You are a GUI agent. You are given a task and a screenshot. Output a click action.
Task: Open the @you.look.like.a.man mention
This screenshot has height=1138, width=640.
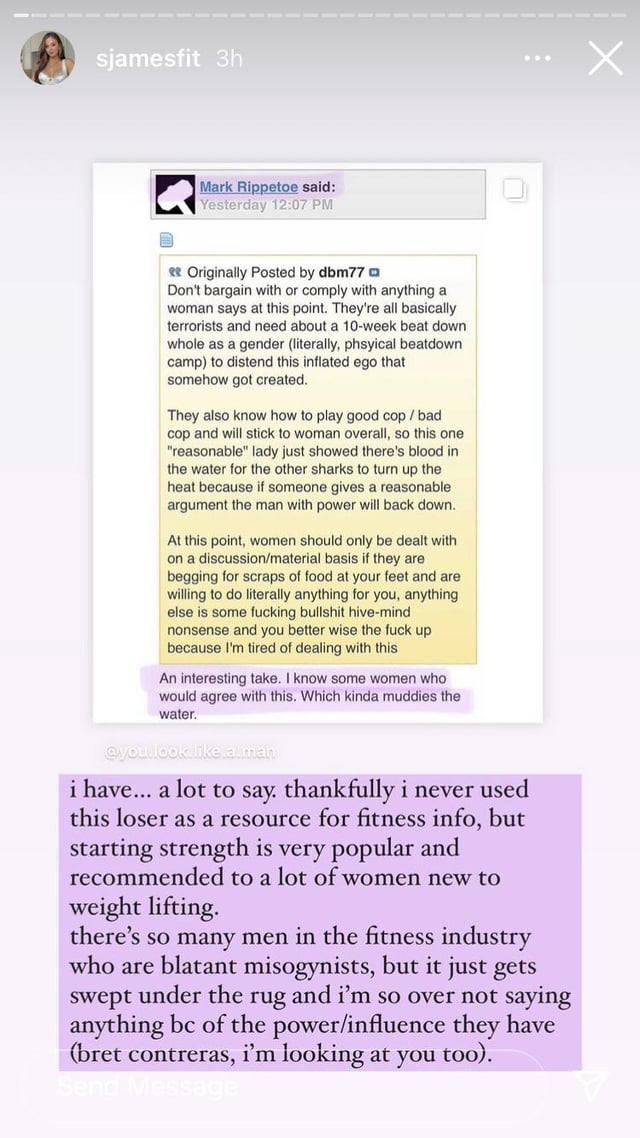click(189, 749)
